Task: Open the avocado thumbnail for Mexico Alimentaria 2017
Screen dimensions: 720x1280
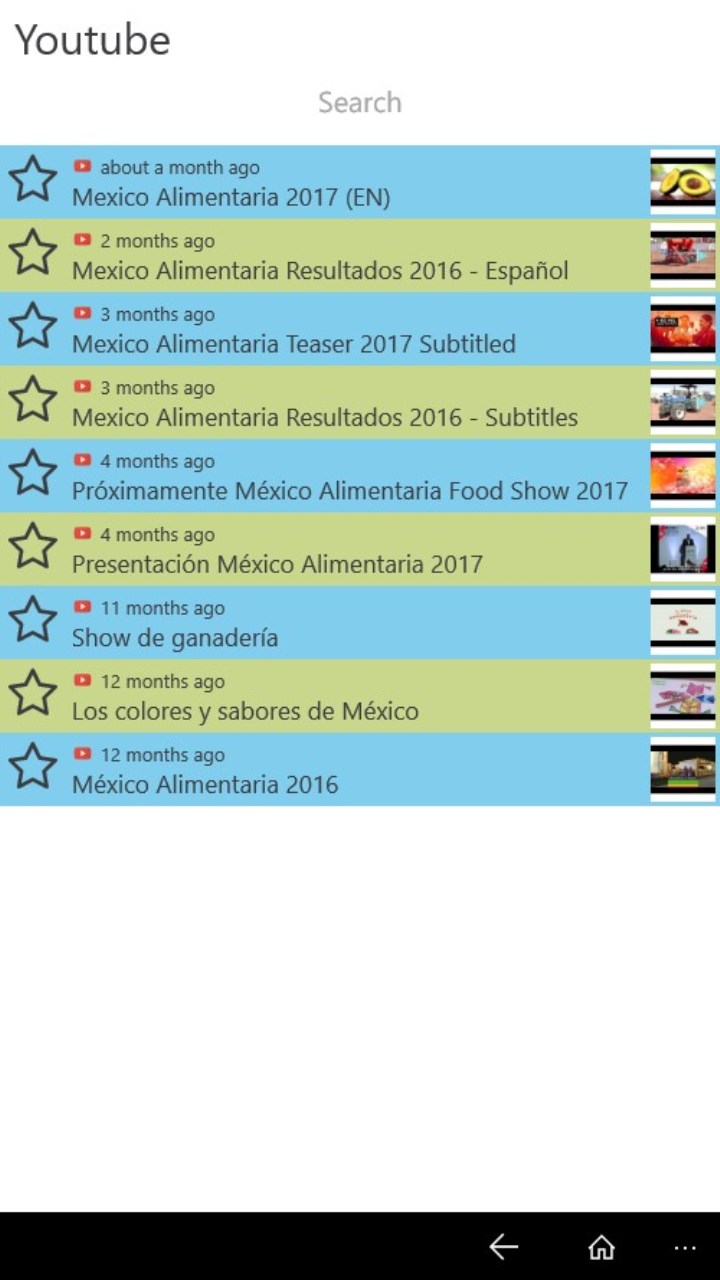Action: tap(683, 183)
